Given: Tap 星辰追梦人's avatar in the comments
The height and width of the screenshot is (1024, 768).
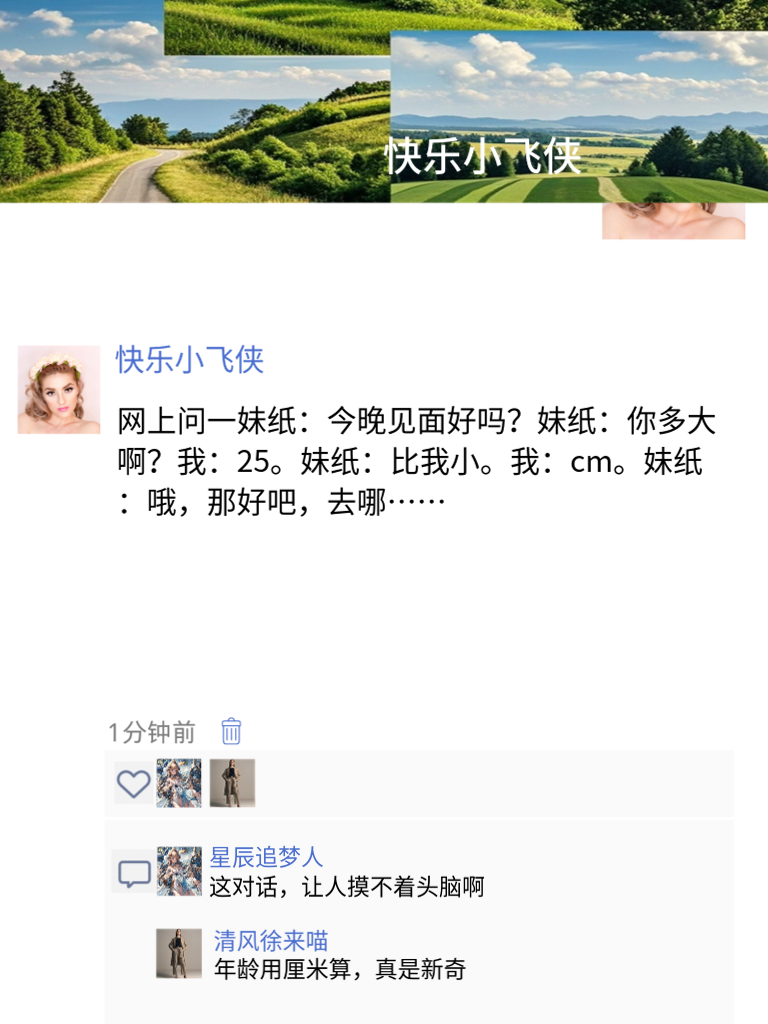Looking at the screenshot, I should pyautogui.click(x=180, y=871).
